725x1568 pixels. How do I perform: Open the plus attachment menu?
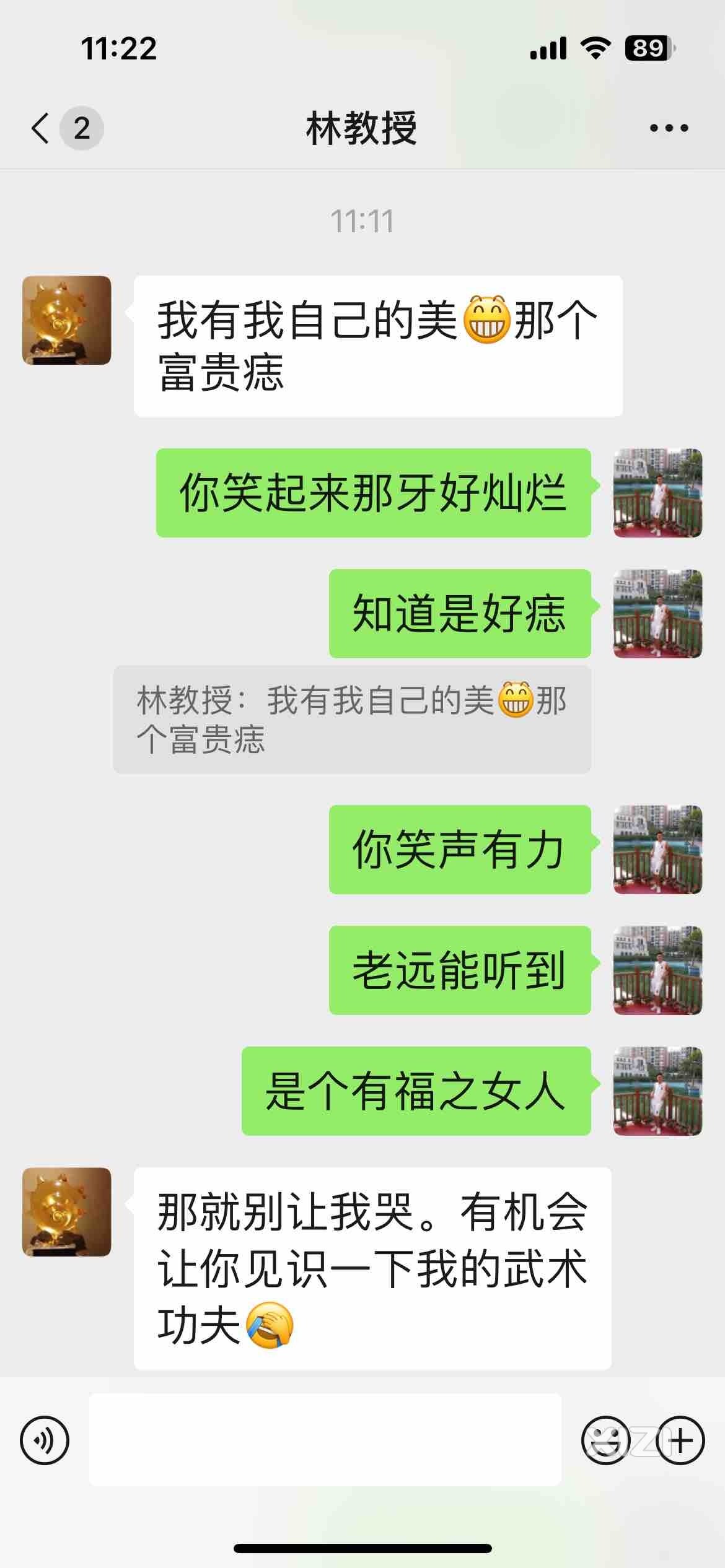click(680, 1440)
